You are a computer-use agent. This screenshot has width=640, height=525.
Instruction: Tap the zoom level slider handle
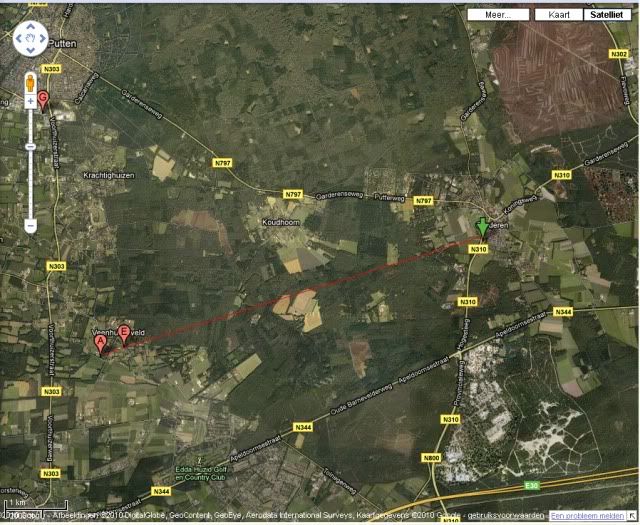(x=31, y=146)
